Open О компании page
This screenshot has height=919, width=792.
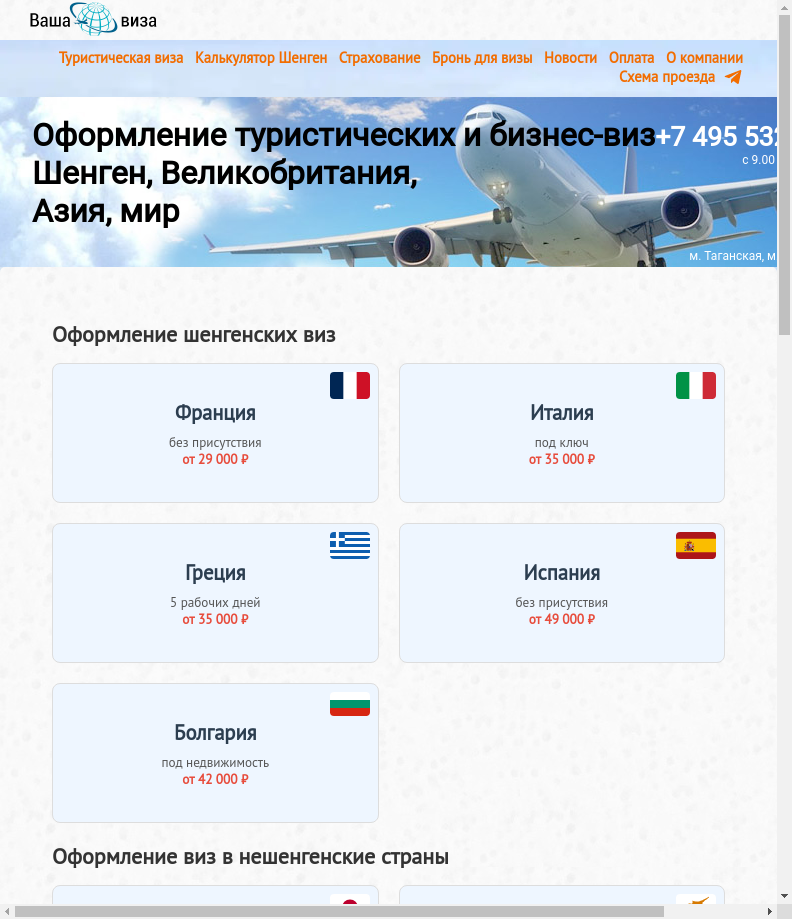[704, 58]
